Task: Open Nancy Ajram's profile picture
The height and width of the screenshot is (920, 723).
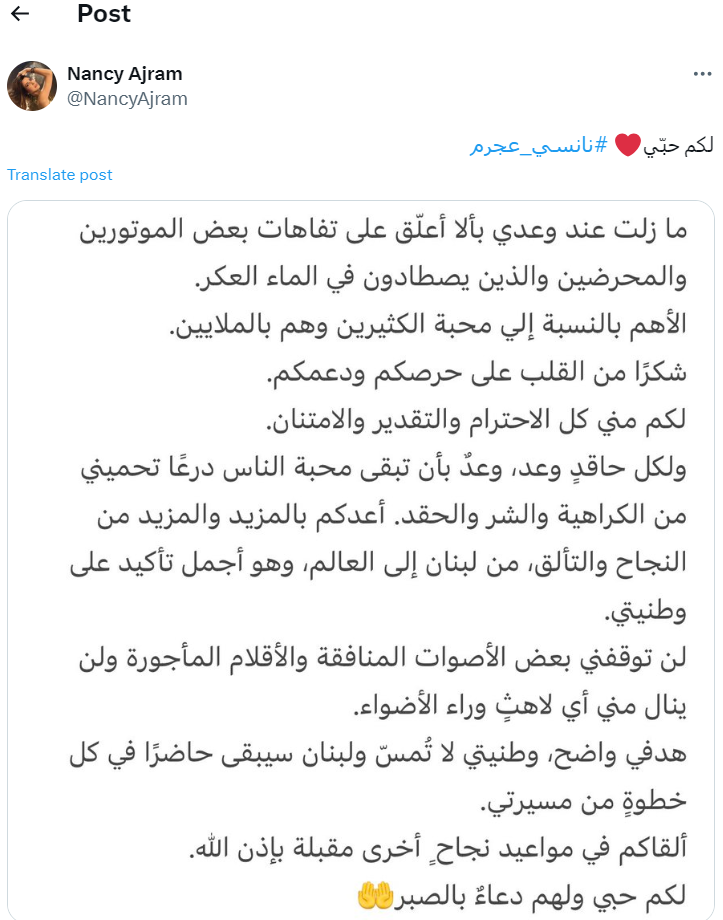Action: pyautogui.click(x=32, y=86)
